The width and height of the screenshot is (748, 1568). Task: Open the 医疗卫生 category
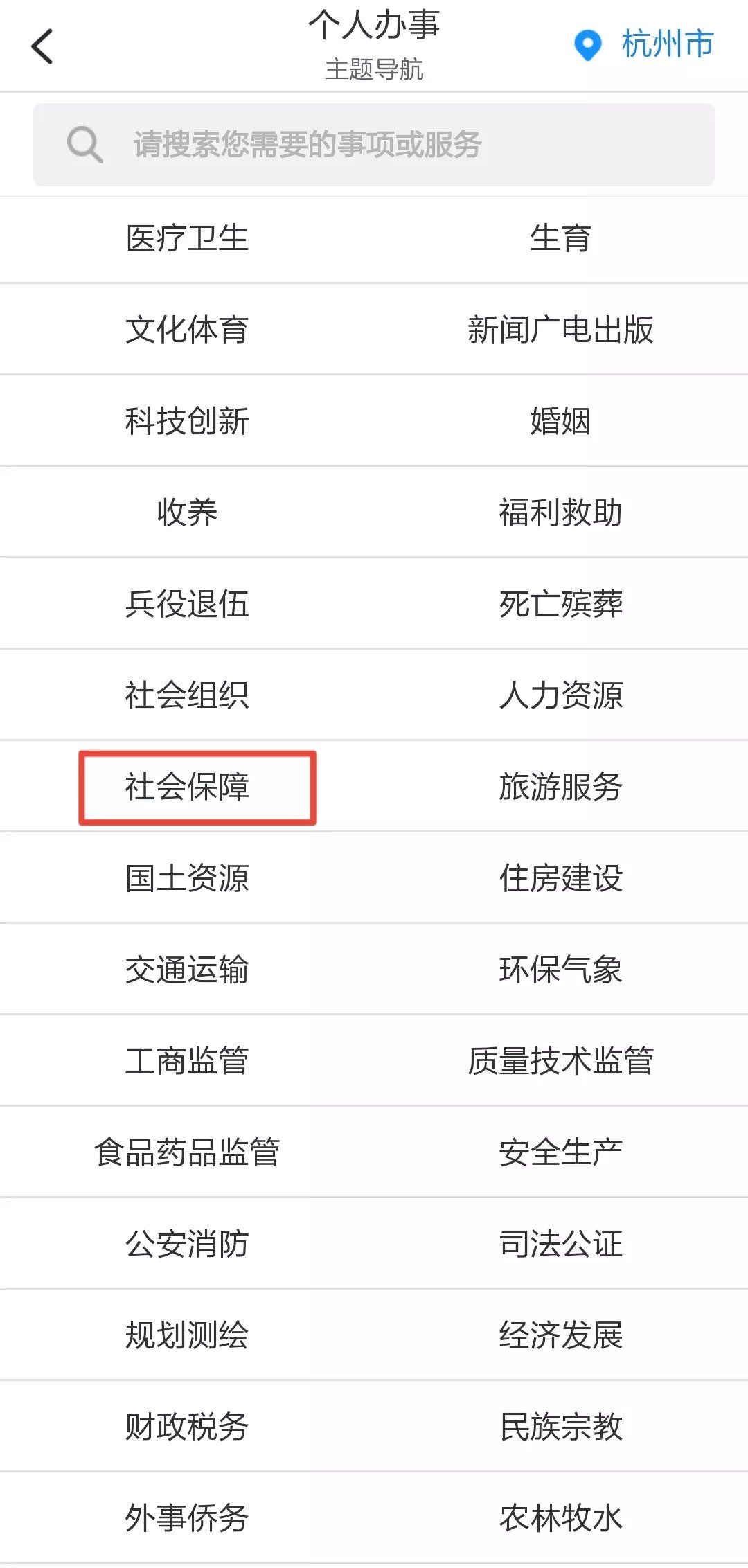point(187,238)
